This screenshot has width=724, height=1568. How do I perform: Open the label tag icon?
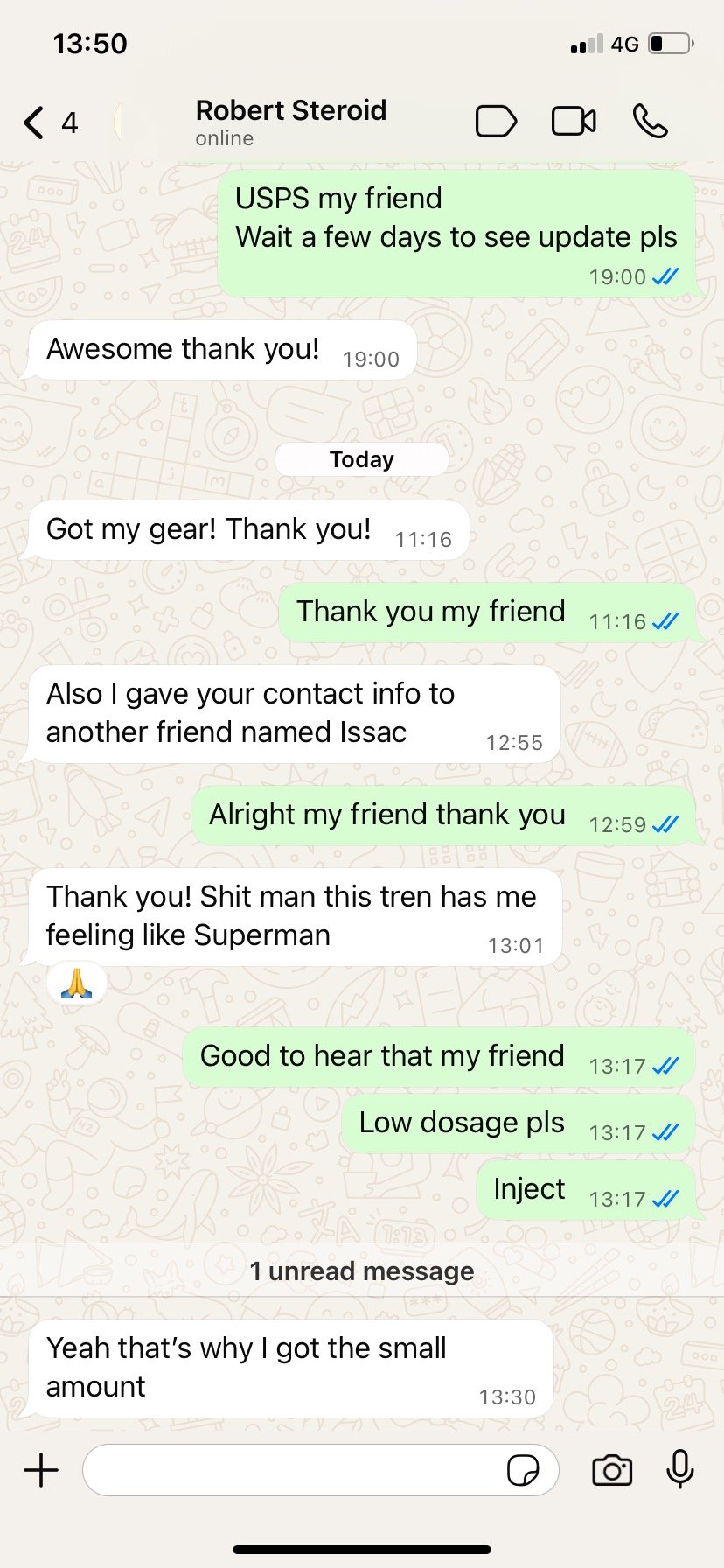pyautogui.click(x=496, y=122)
